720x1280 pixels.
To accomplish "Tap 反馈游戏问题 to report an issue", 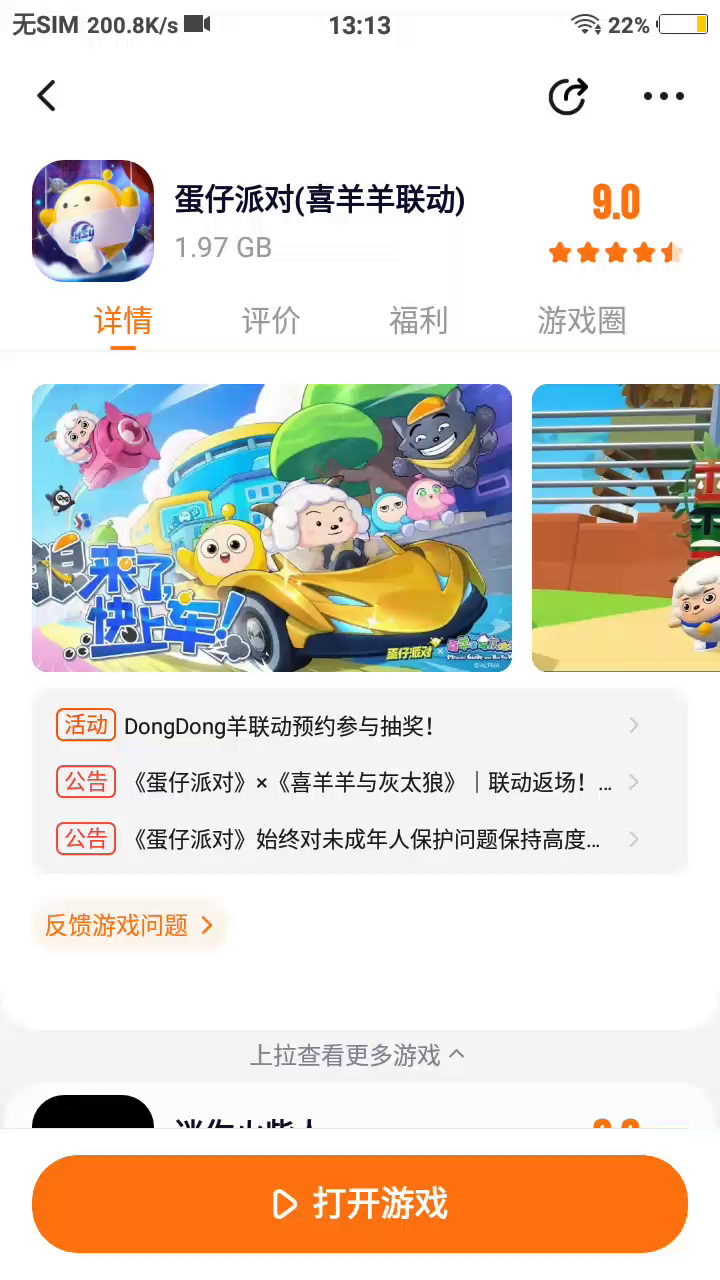I will tap(129, 925).
